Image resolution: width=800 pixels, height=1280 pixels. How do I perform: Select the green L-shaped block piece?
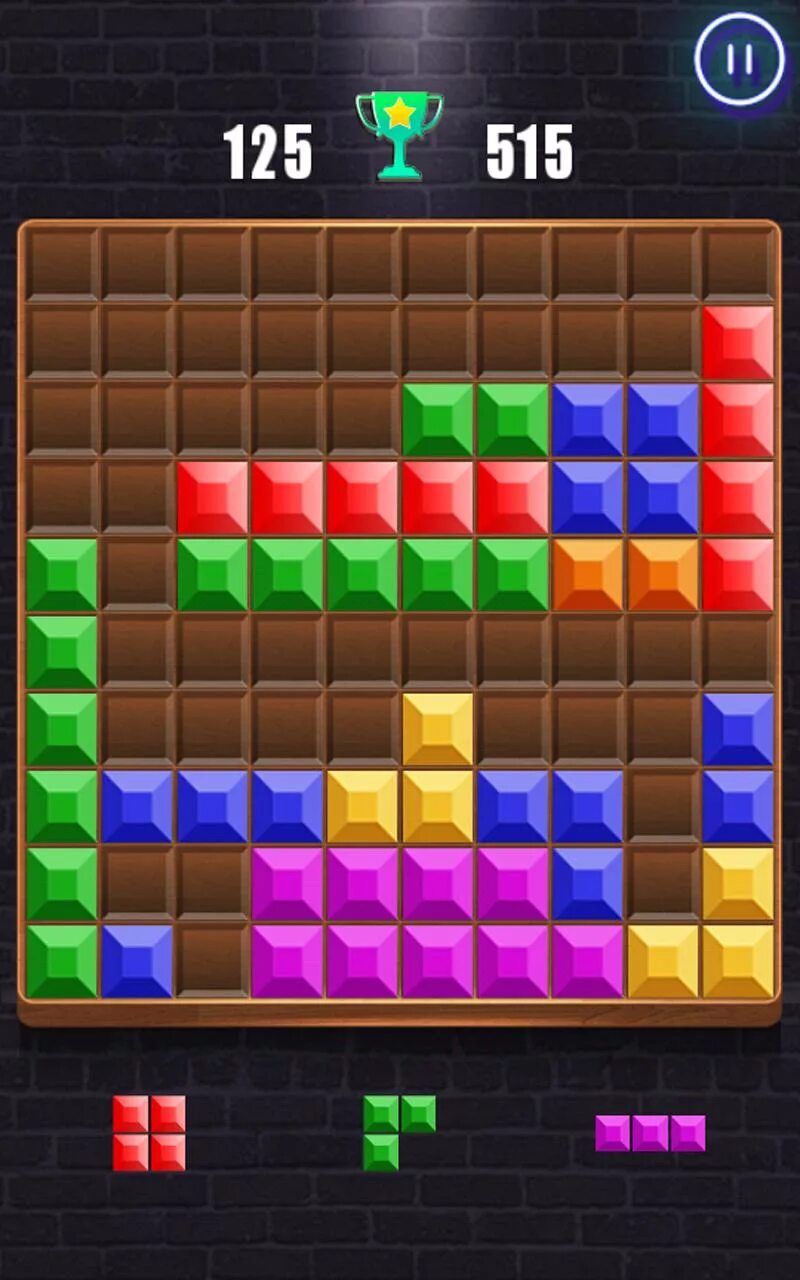pyautogui.click(x=399, y=1133)
